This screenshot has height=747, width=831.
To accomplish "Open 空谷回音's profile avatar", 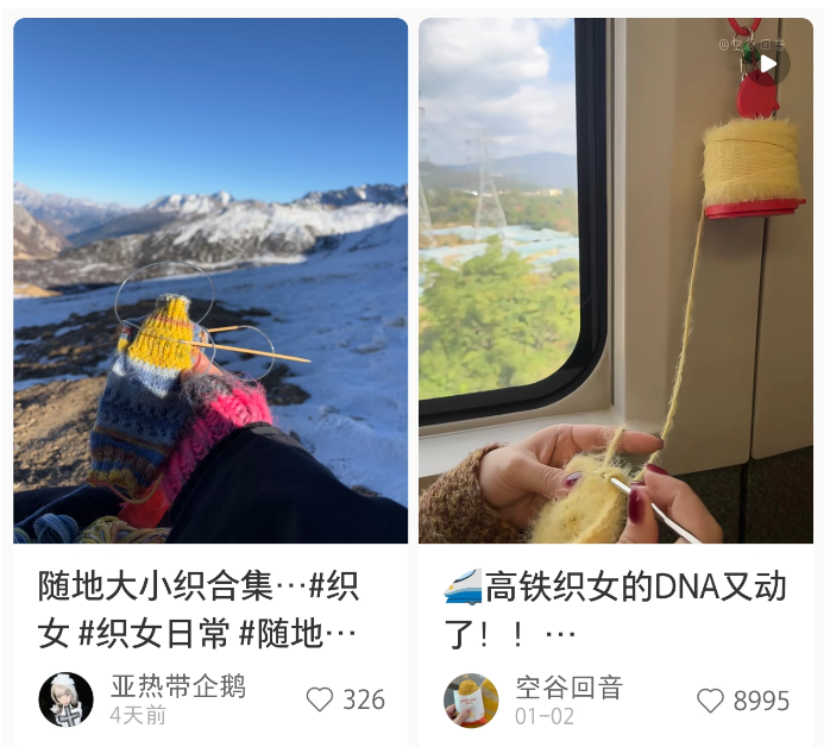I will (x=471, y=700).
